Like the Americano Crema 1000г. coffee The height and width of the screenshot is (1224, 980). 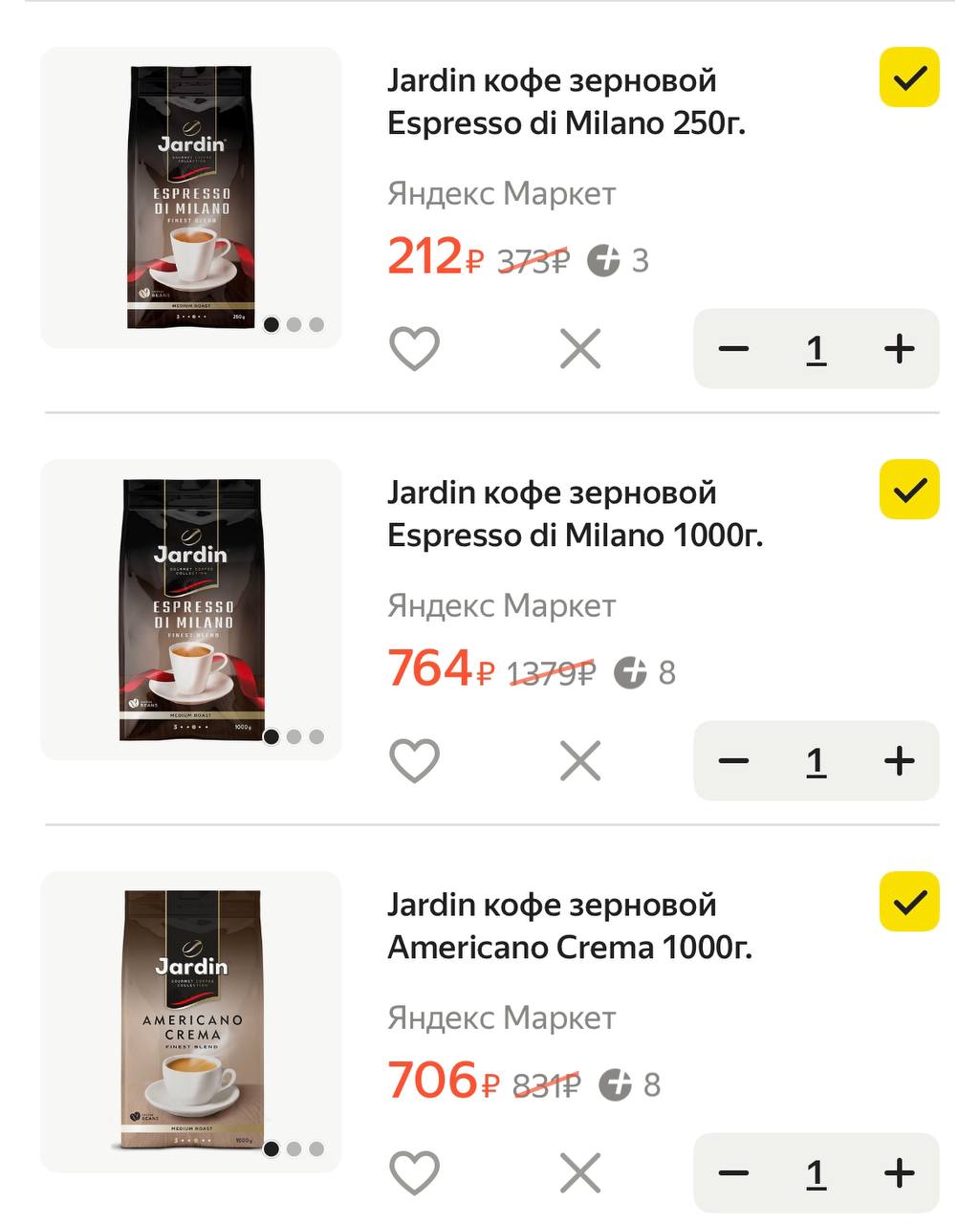[415, 1173]
